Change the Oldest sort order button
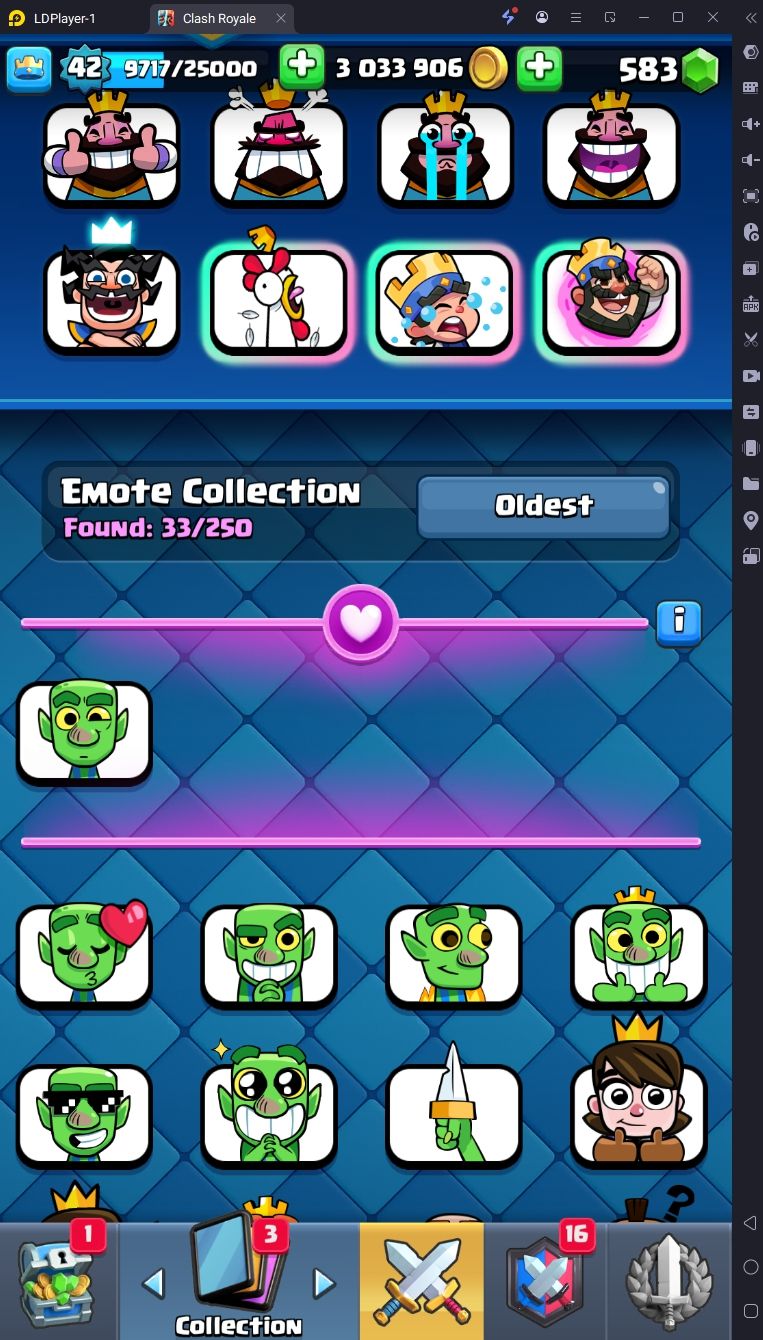Image resolution: width=763 pixels, height=1340 pixels. [543, 506]
